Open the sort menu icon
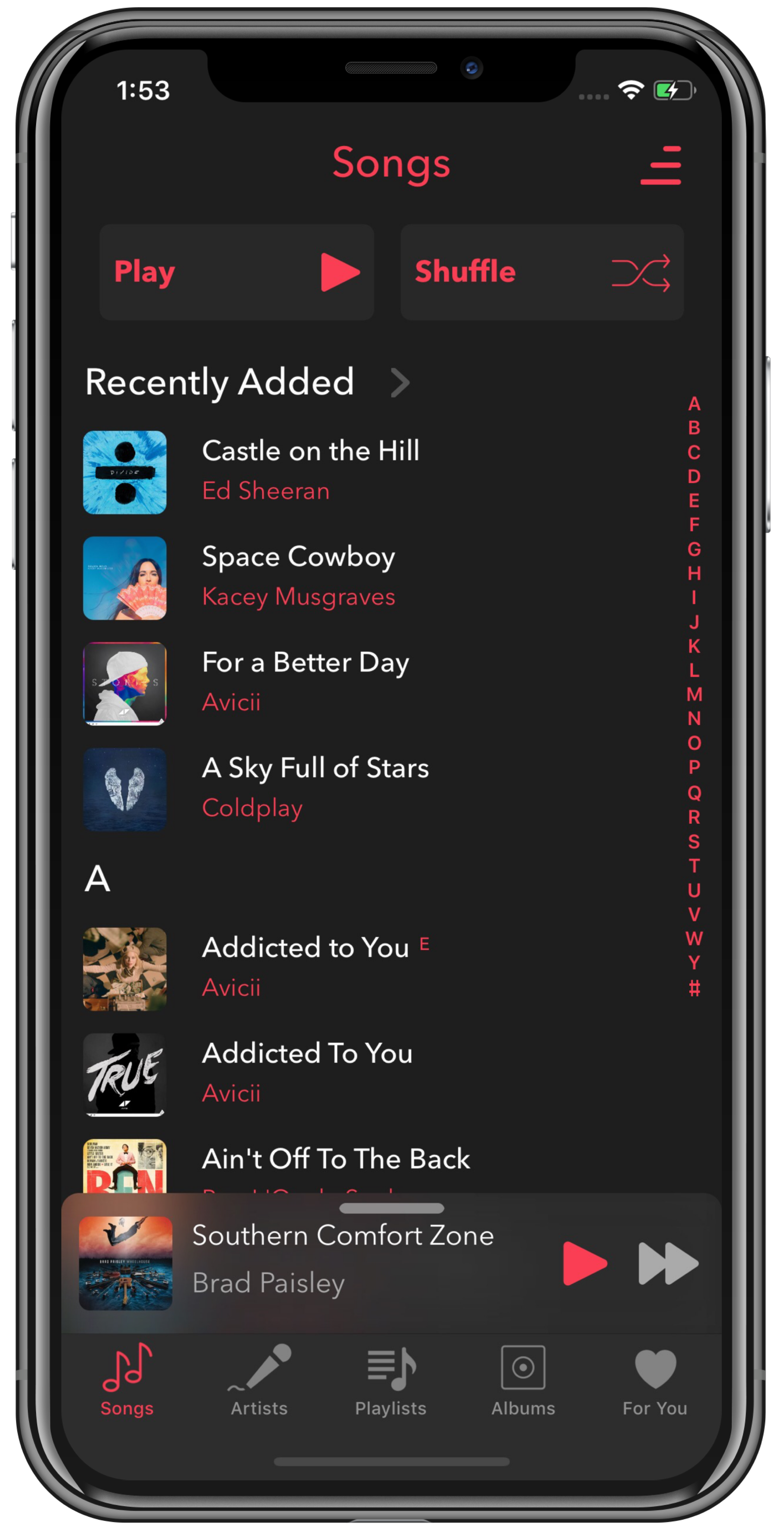Image resolution: width=784 pixels, height=1534 pixels. point(660,165)
